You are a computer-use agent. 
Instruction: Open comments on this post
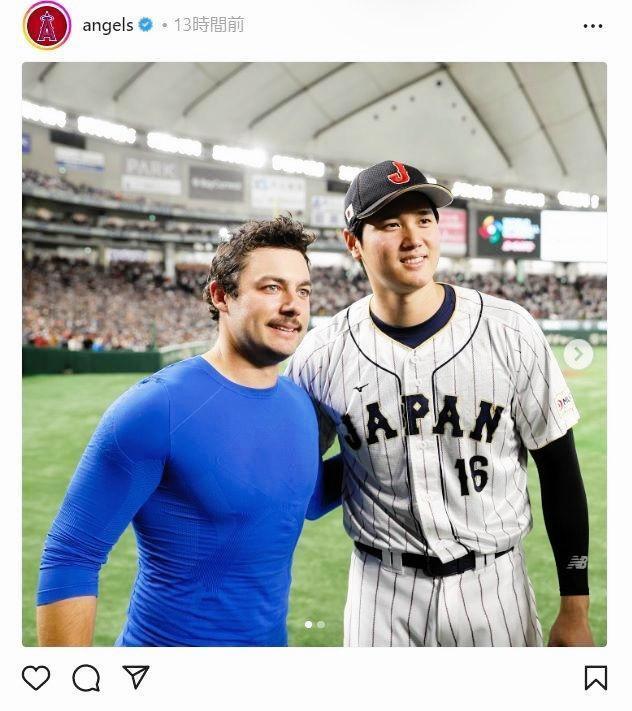point(86,678)
